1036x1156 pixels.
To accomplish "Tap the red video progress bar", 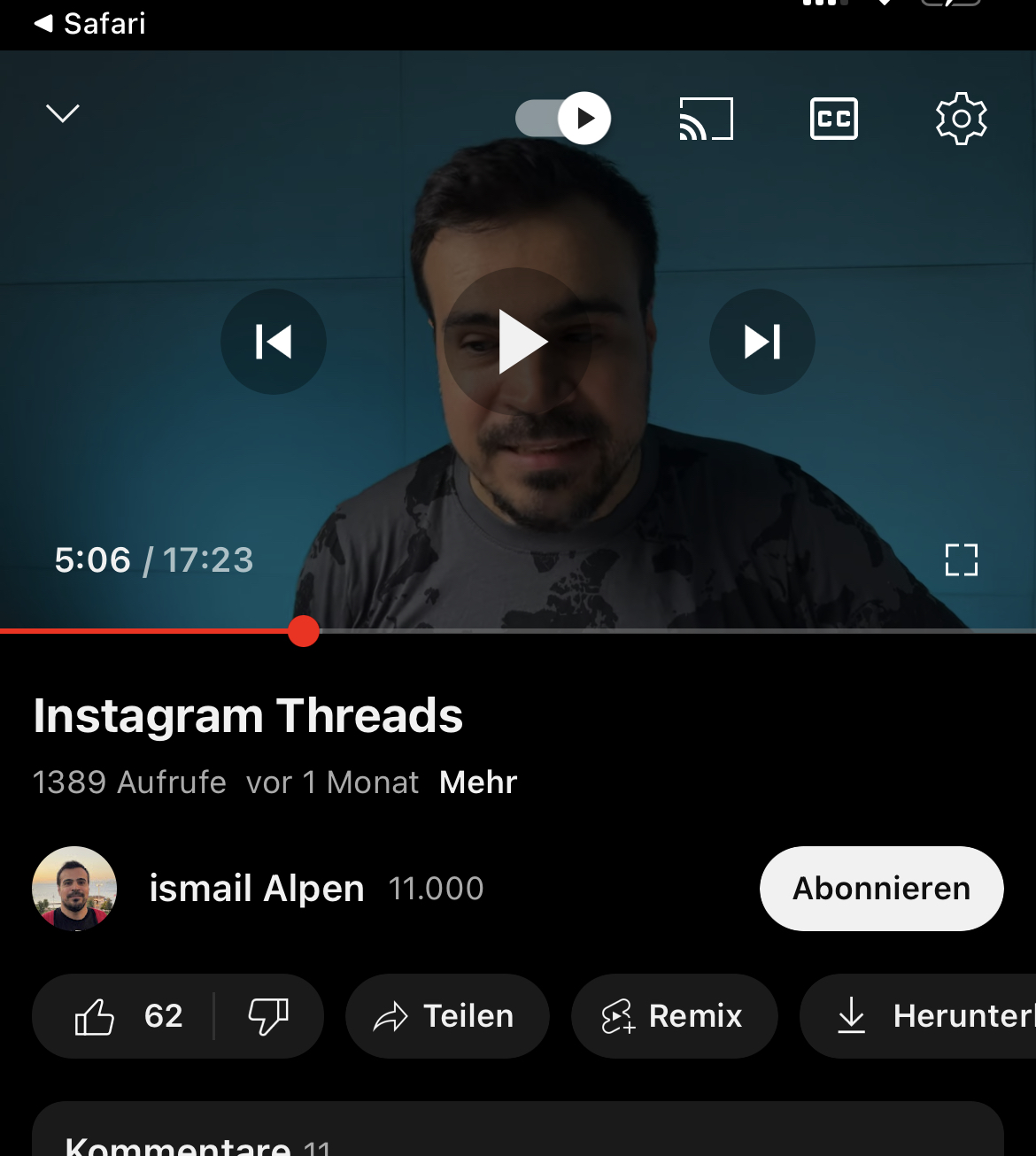I will click(x=151, y=631).
